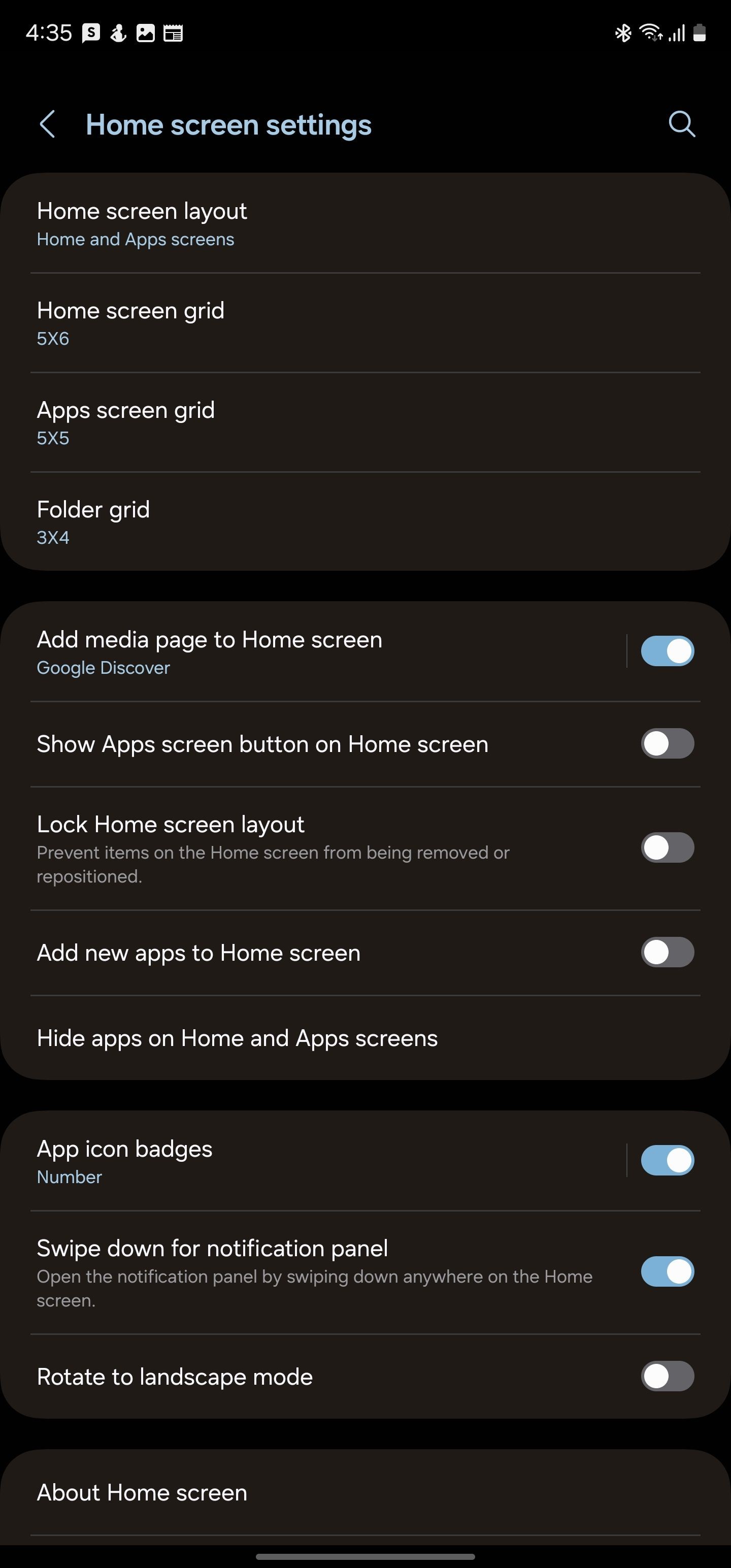Turn off Add media page toggle
The height and width of the screenshot is (1568, 731).
coord(667,651)
